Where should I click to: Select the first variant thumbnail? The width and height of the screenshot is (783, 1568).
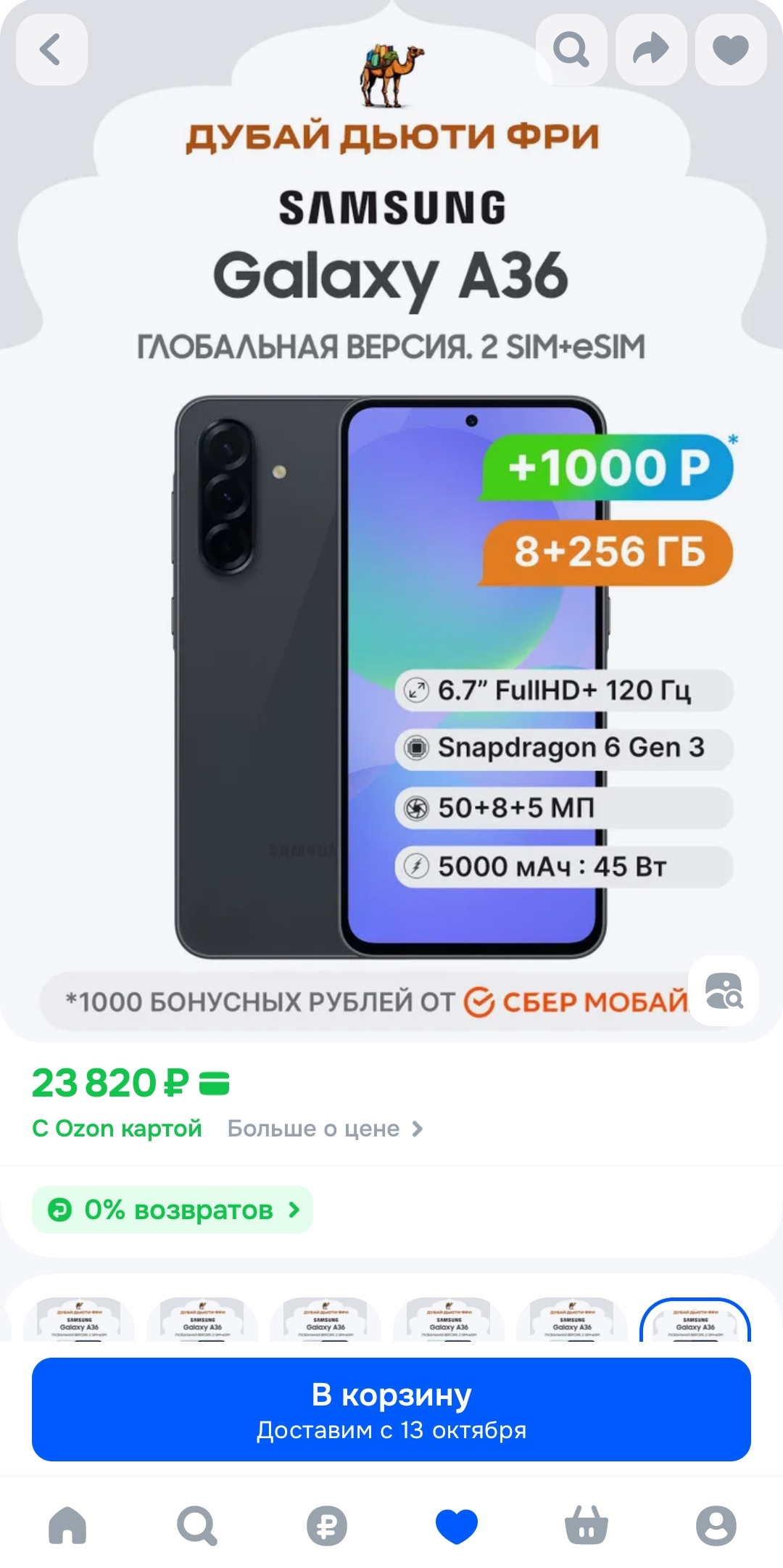coord(79,1321)
